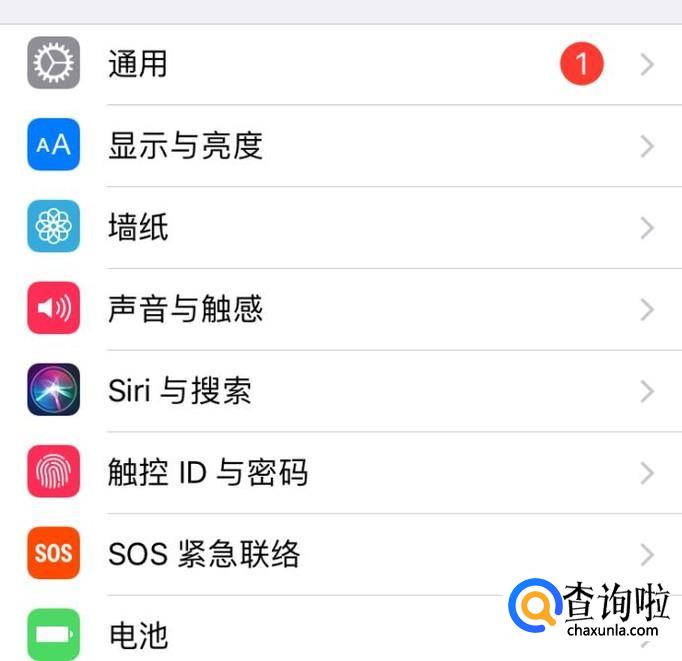Viewport: 682px width, 661px height.
Task: Open 声音与触感 sound settings
Action: [185, 310]
